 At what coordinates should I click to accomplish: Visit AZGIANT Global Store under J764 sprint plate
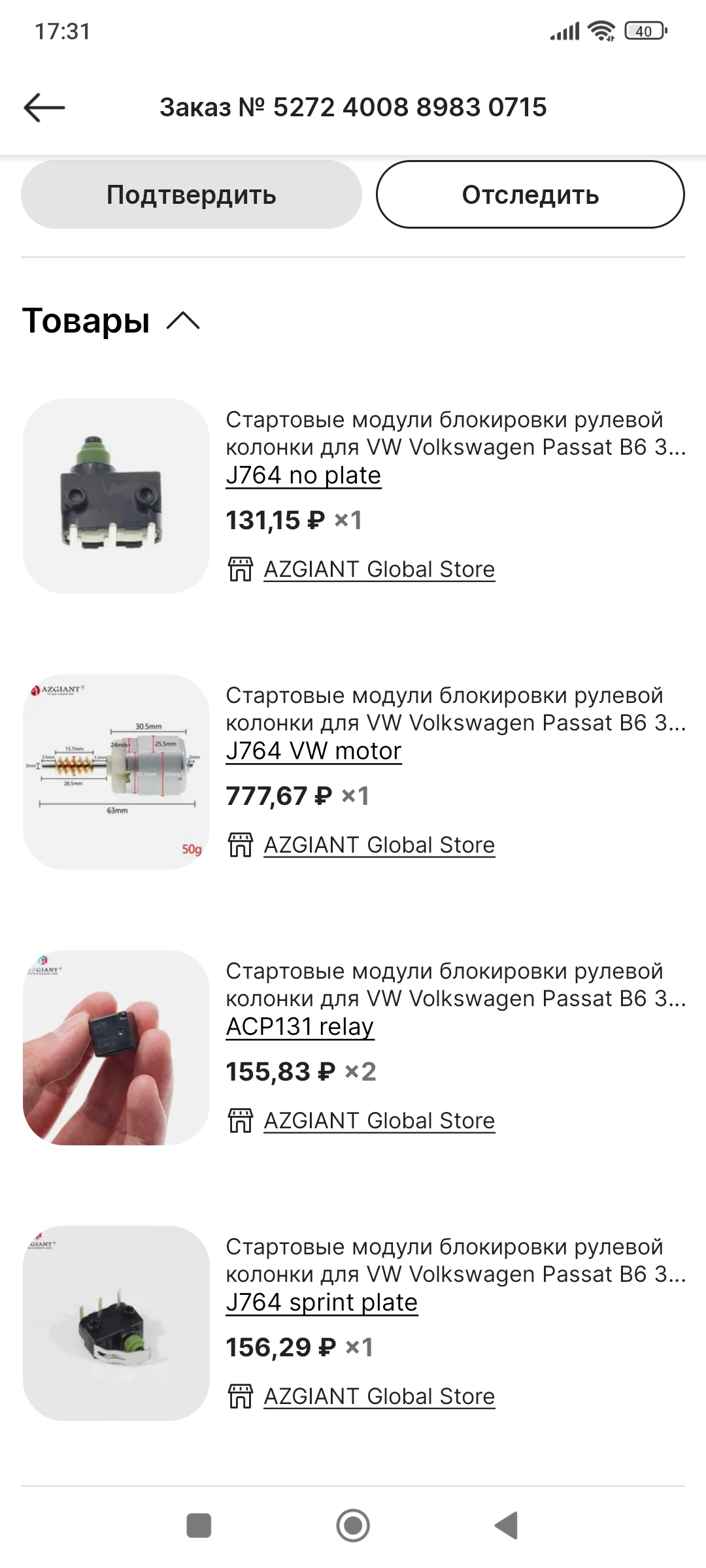(379, 1396)
